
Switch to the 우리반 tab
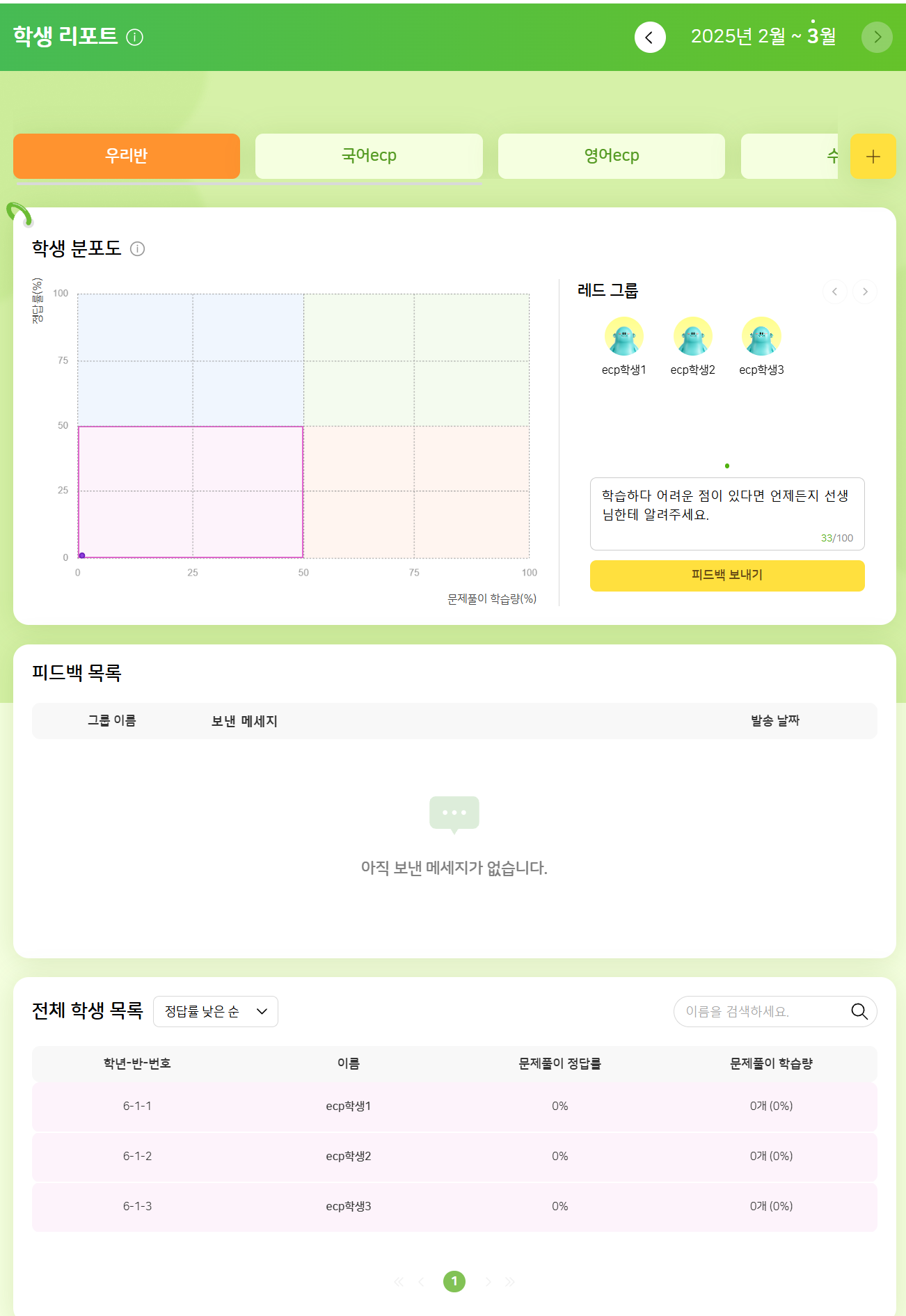pos(127,156)
